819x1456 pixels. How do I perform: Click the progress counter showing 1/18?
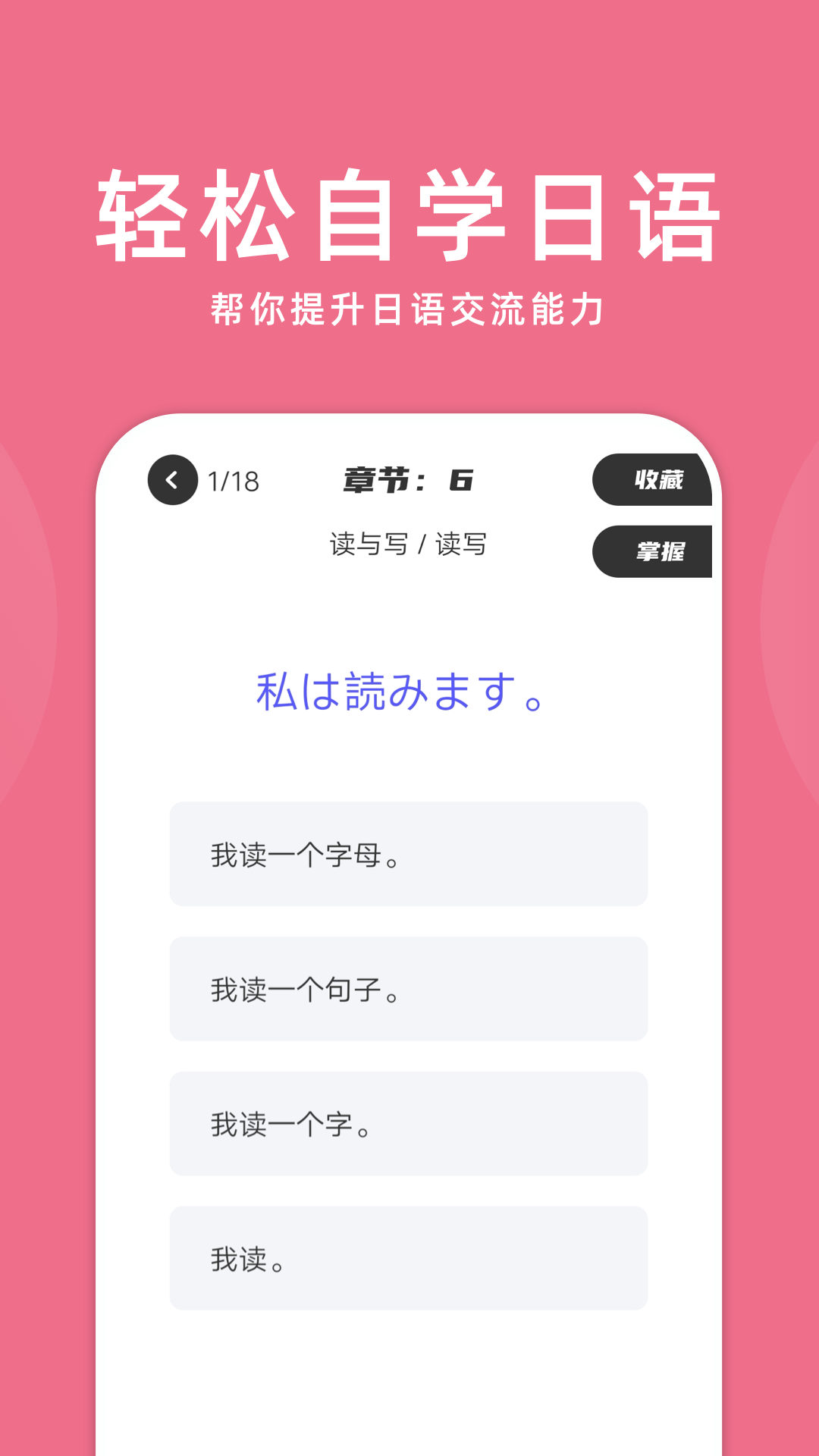[233, 479]
